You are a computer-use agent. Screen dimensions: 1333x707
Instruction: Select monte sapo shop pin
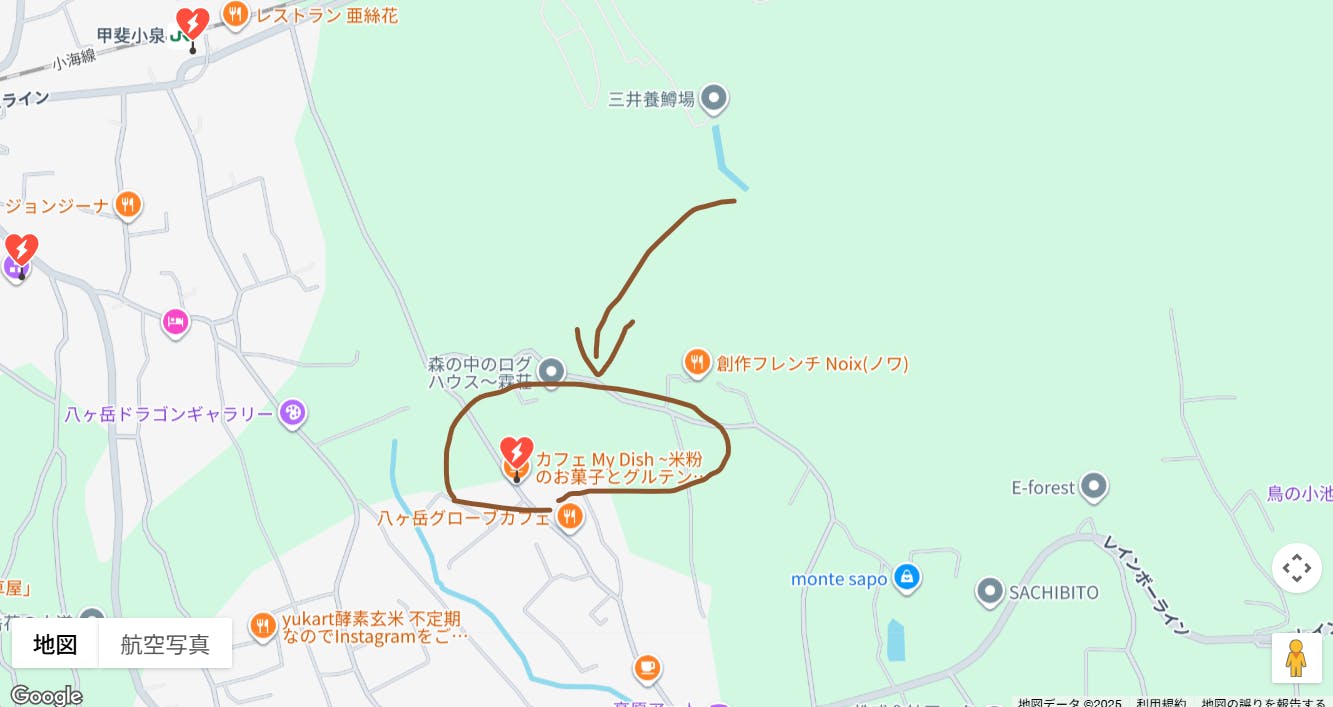pyautogui.click(x=906, y=577)
